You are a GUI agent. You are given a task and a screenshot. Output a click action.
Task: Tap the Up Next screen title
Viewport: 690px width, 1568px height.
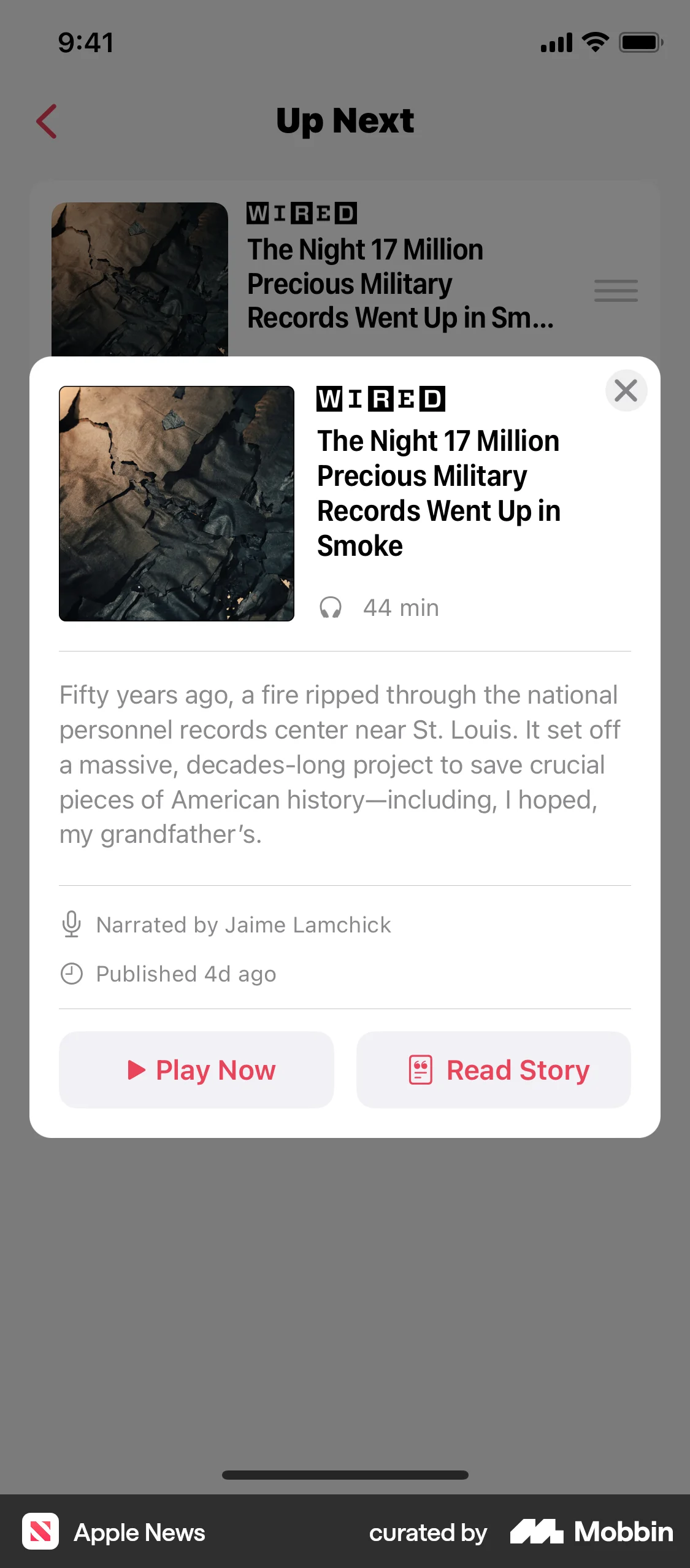345,121
